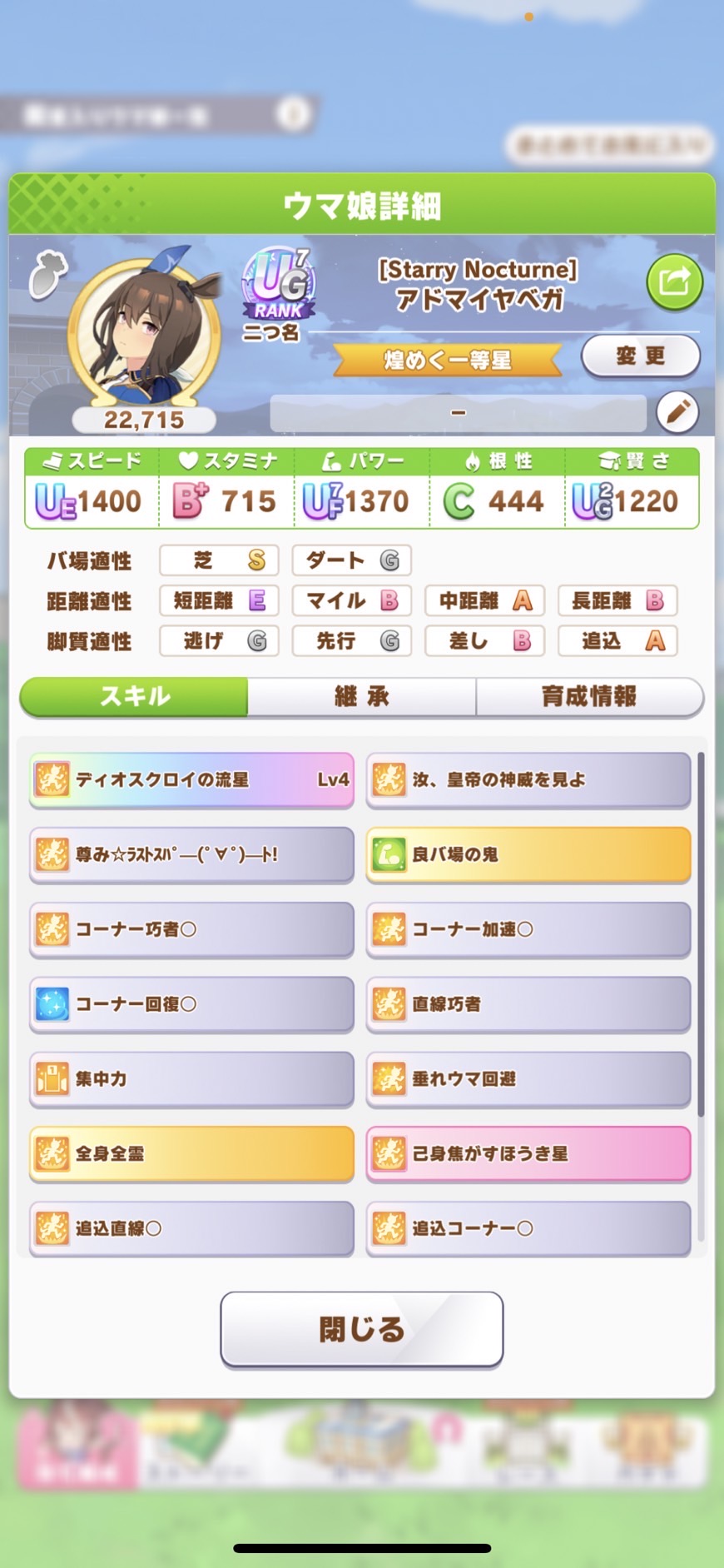Viewport: 724px width, 1568px height.
Task: Switch to the 育成情報 tab
Action: point(589,696)
